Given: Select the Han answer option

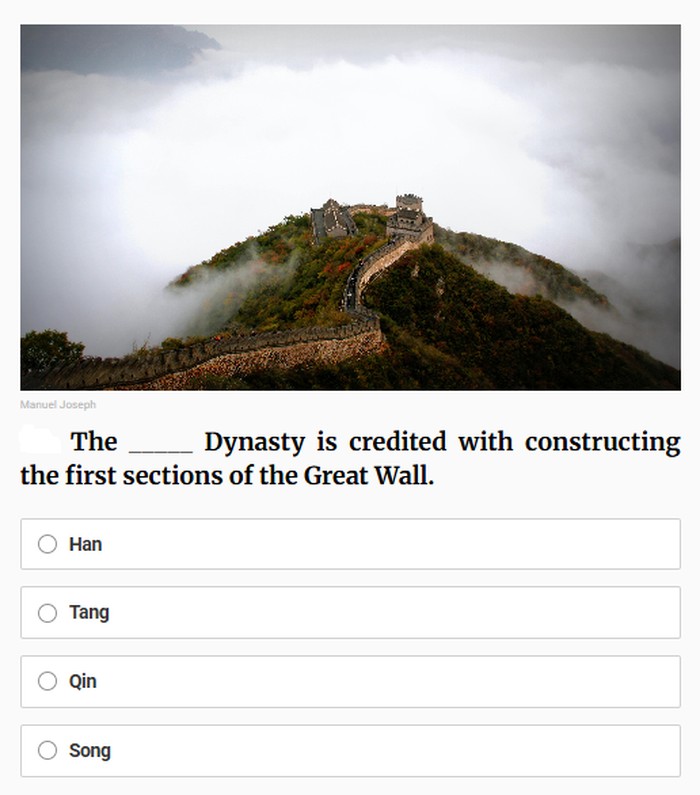Looking at the screenshot, I should tap(47, 544).
